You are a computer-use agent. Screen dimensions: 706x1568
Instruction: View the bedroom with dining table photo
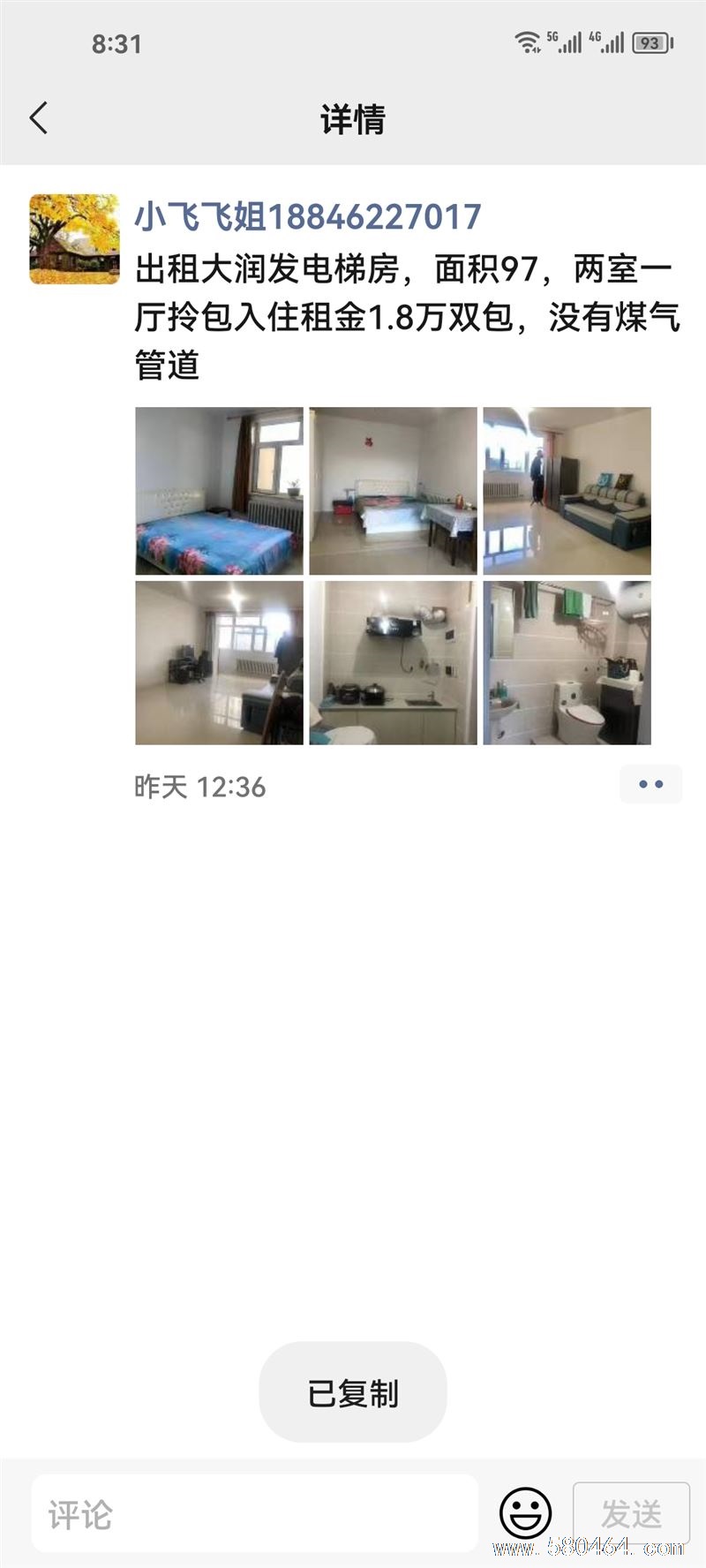(x=393, y=491)
